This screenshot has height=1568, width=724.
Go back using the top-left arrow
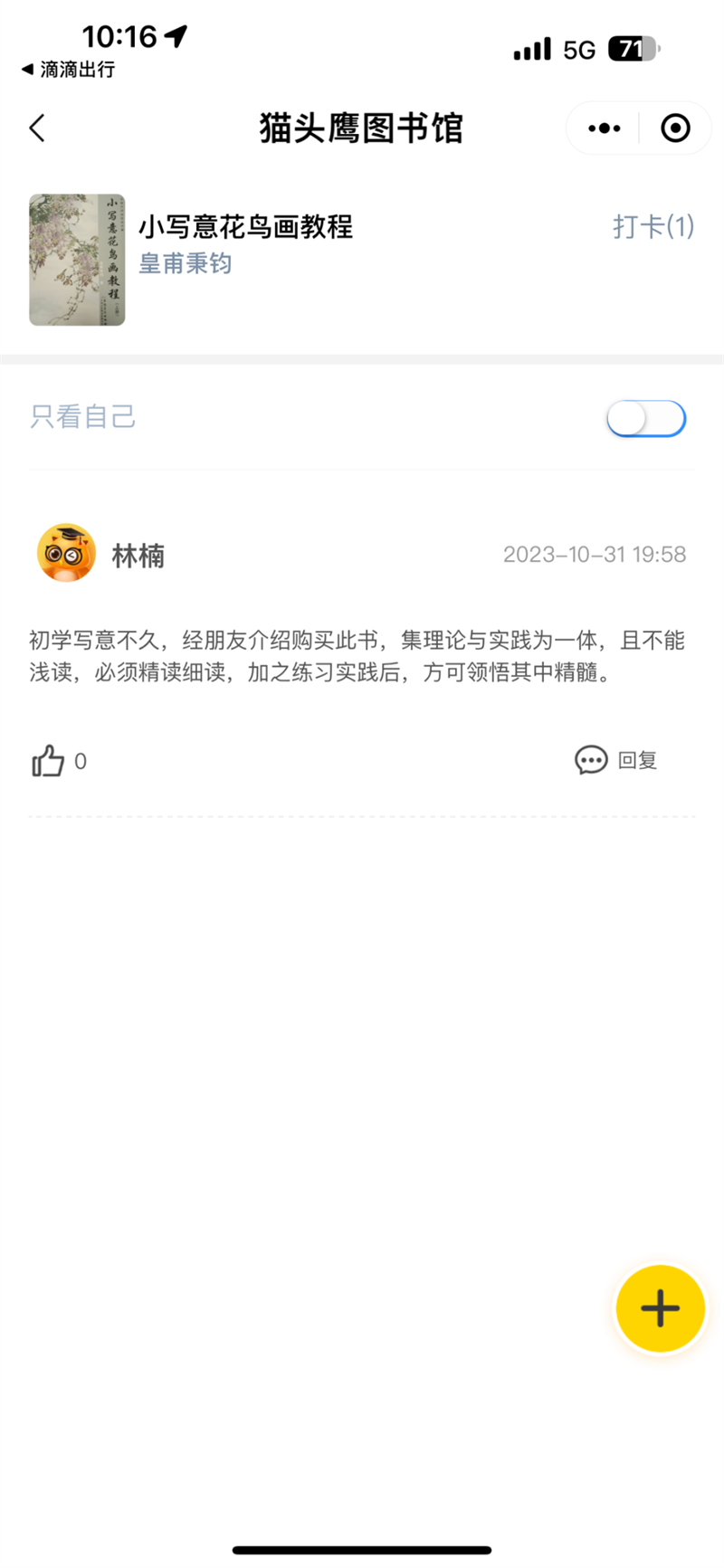click(x=37, y=128)
